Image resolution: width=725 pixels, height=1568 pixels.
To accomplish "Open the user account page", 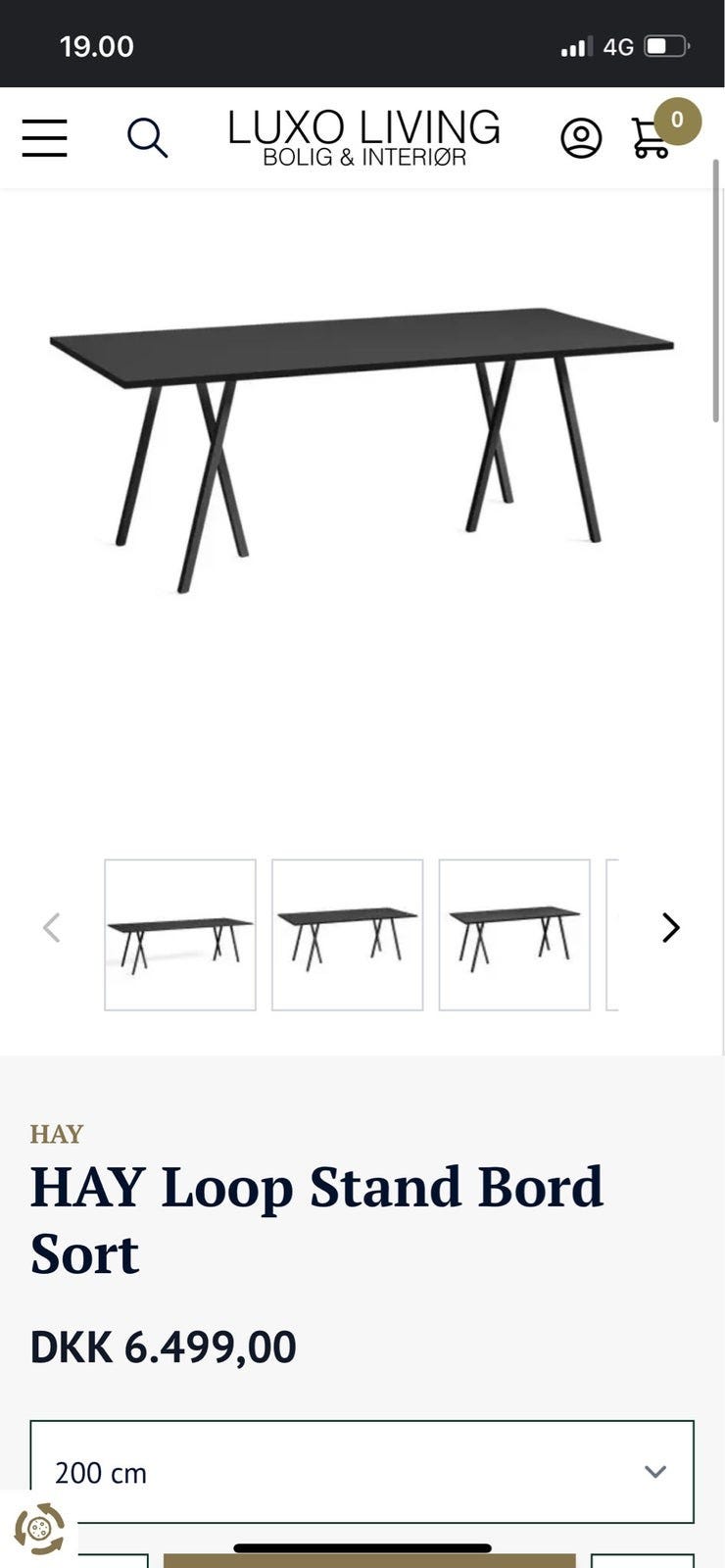I will [581, 138].
